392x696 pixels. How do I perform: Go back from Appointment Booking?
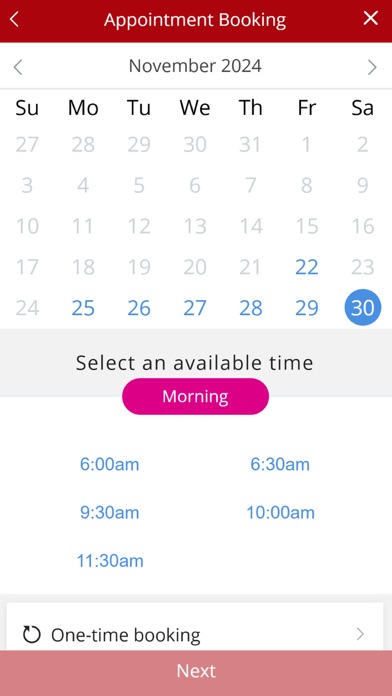15,19
